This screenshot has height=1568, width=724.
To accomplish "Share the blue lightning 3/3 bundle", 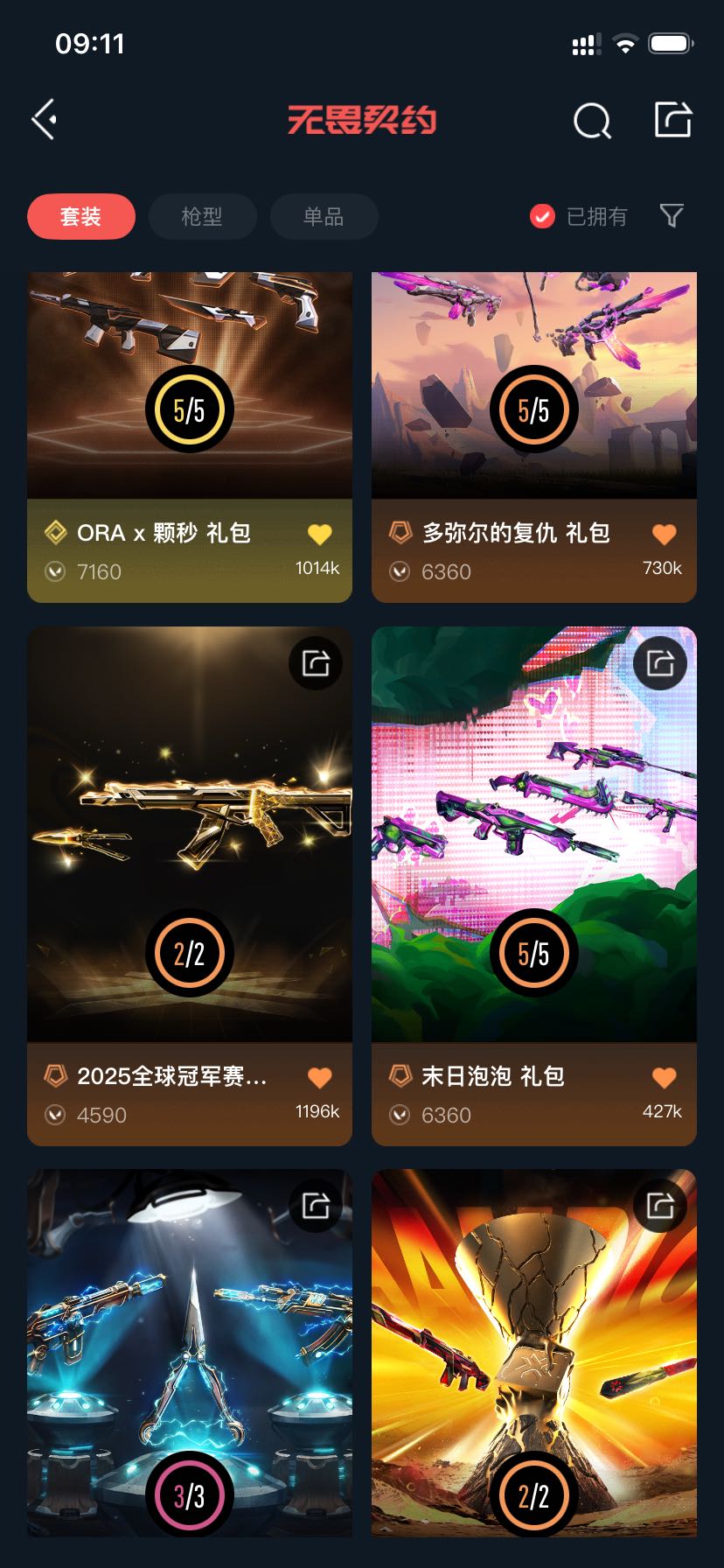I will (316, 1207).
